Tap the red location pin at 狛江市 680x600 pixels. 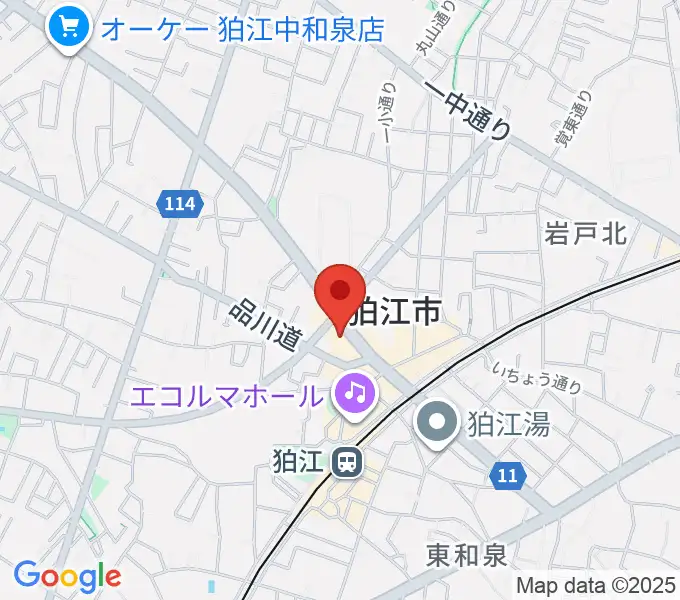(x=339, y=294)
